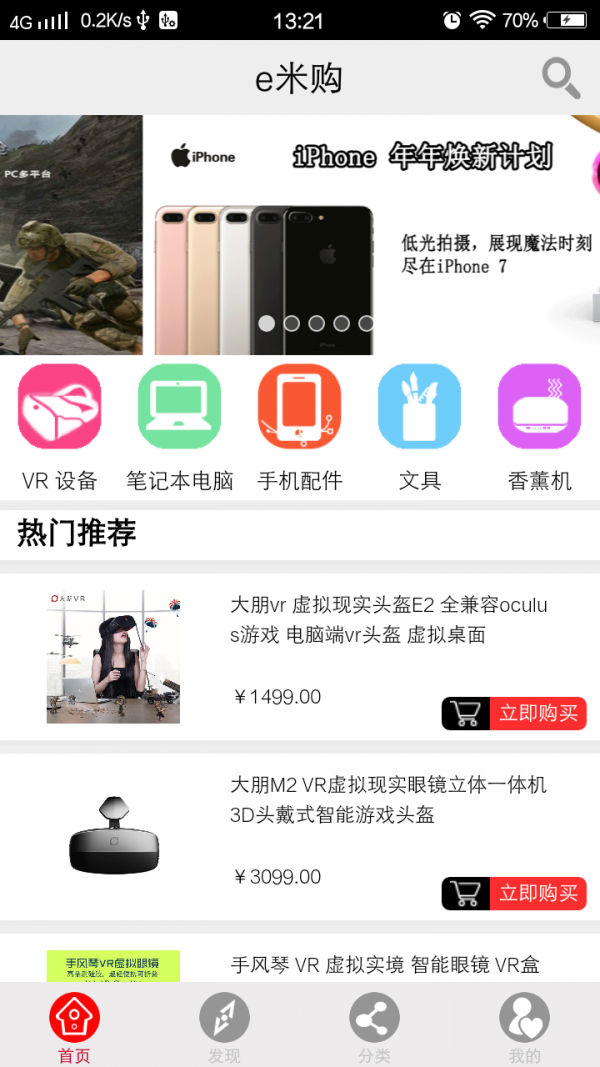Viewport: 600px width, 1067px height.
Task: Open the 大朋vr 头盔E2 product
Action: tap(388, 620)
